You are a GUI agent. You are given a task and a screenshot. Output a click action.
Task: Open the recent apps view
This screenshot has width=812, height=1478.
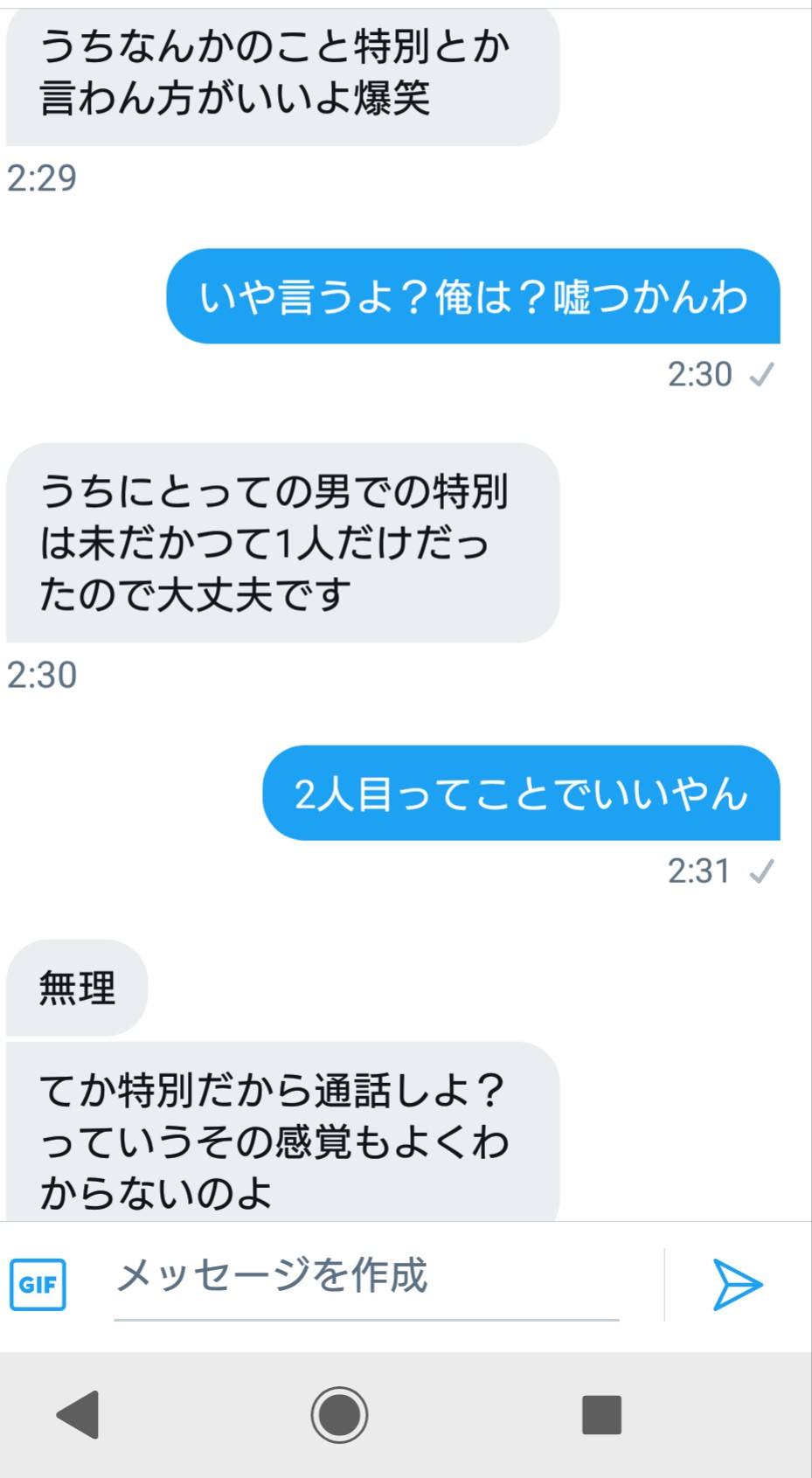click(x=601, y=1414)
